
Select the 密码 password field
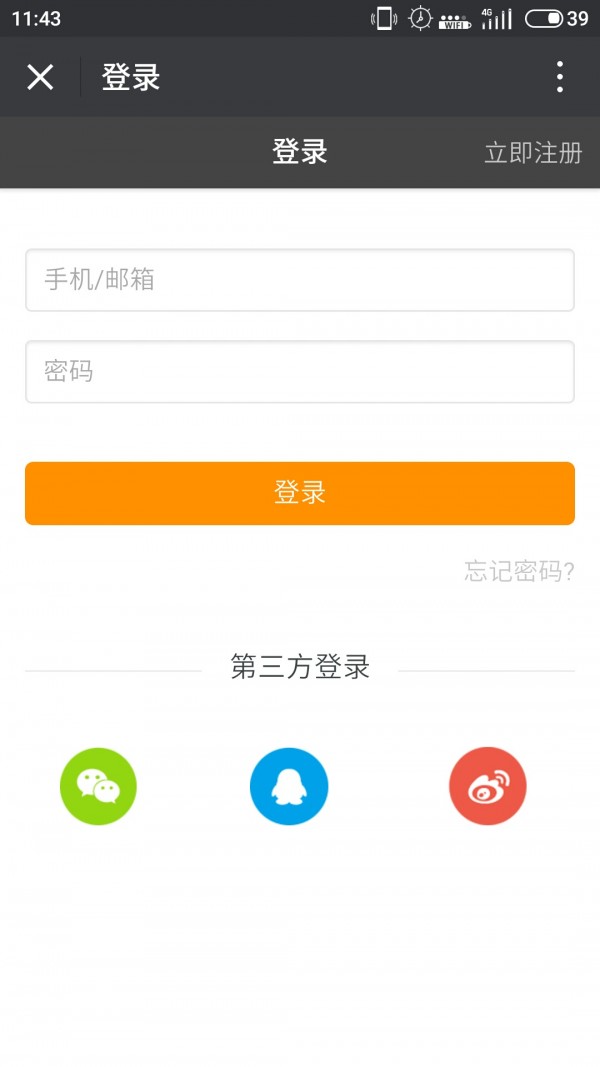tap(300, 372)
